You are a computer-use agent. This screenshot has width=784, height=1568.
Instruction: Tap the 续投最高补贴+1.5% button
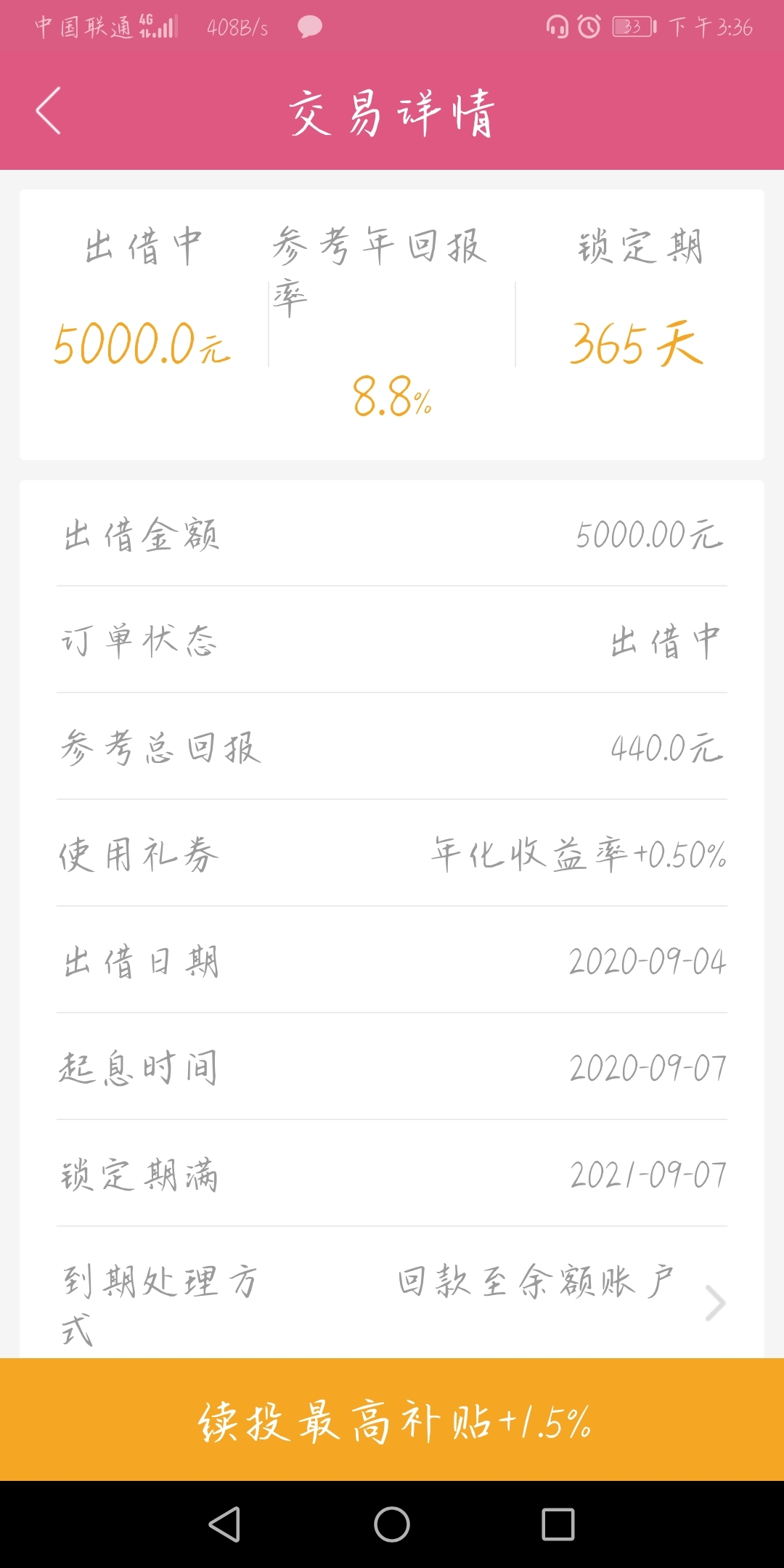[x=392, y=1420]
